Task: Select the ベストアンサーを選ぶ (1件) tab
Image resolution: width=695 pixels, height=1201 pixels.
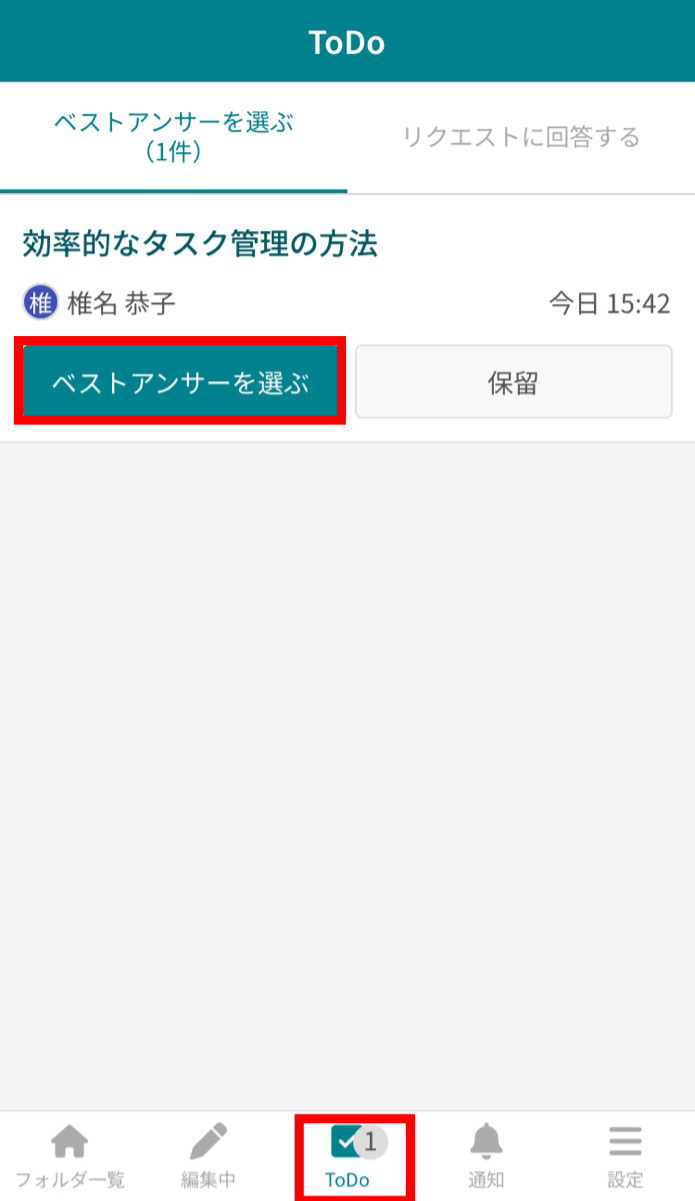Action: 174,137
